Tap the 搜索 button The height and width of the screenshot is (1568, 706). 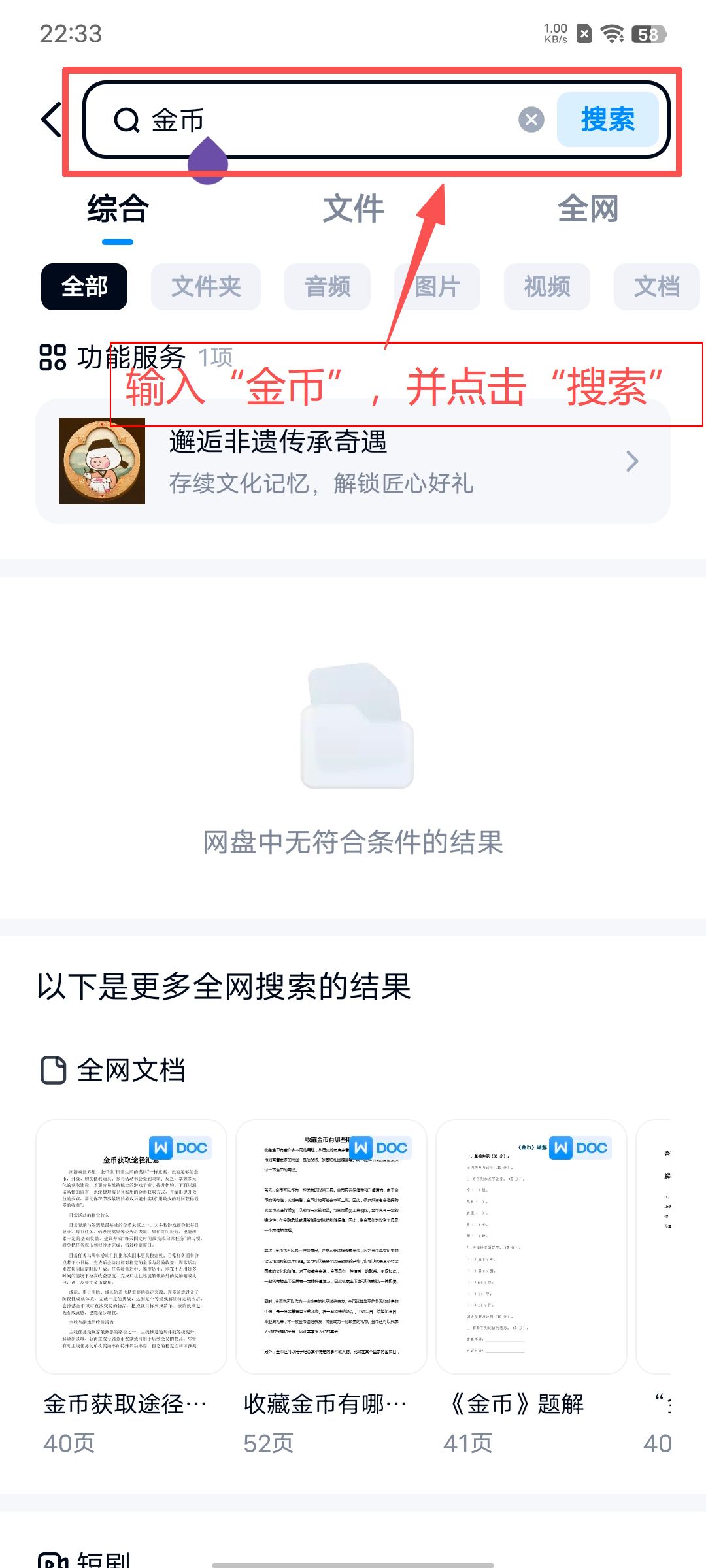point(607,120)
